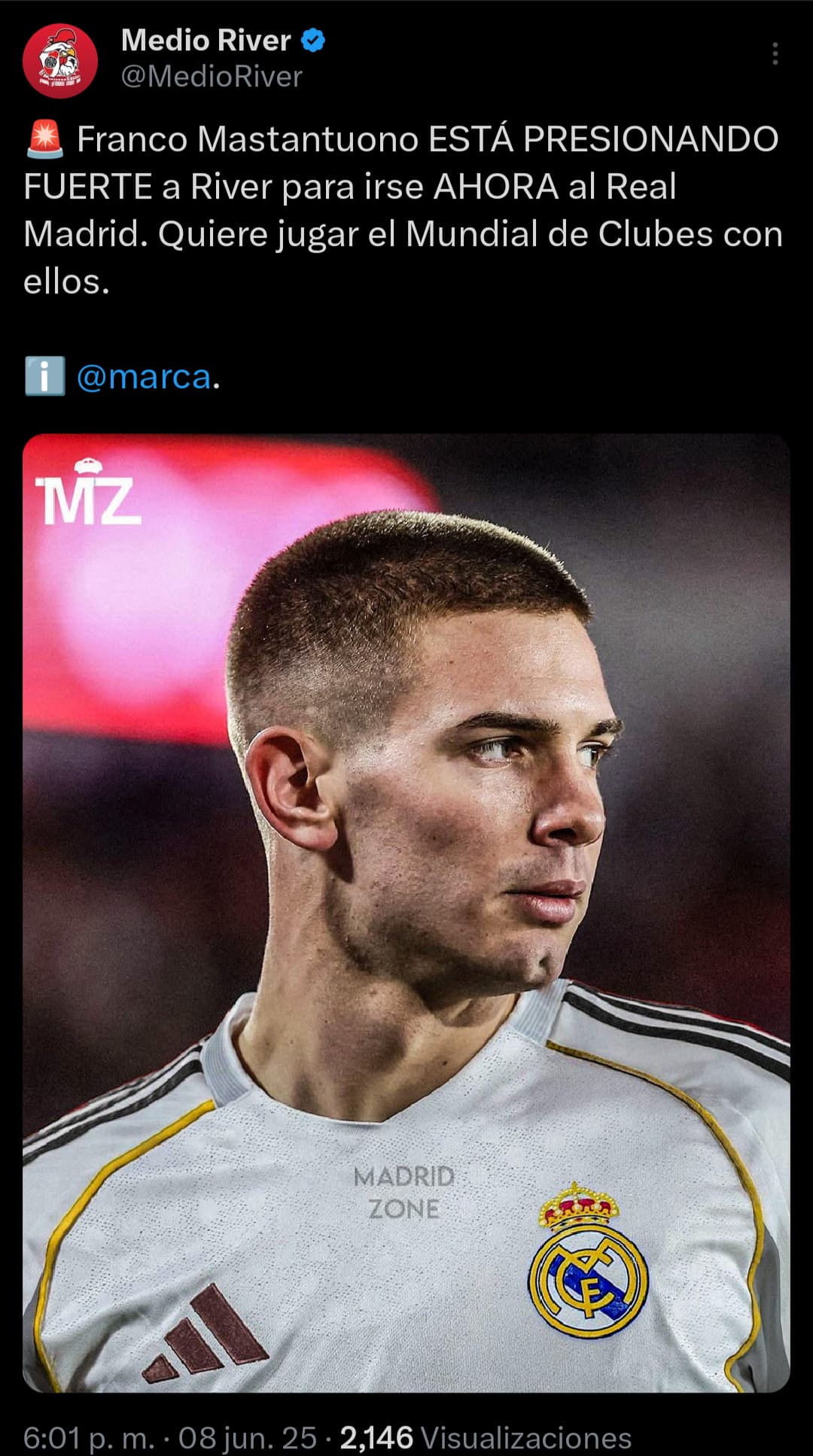Open the Medio River account name
The width and height of the screenshot is (813, 1456).
(x=206, y=41)
